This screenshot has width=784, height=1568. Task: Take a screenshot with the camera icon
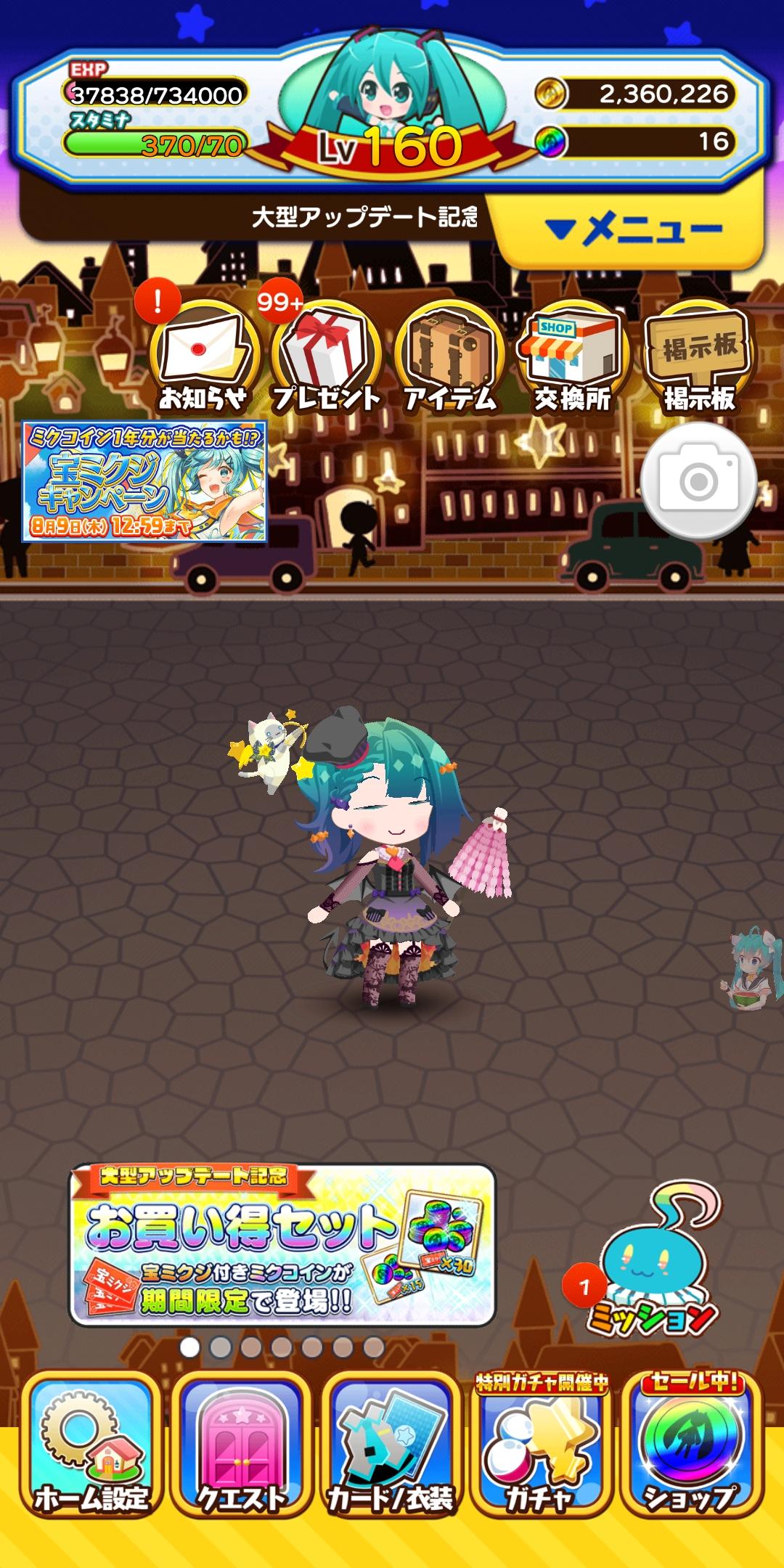point(699,479)
